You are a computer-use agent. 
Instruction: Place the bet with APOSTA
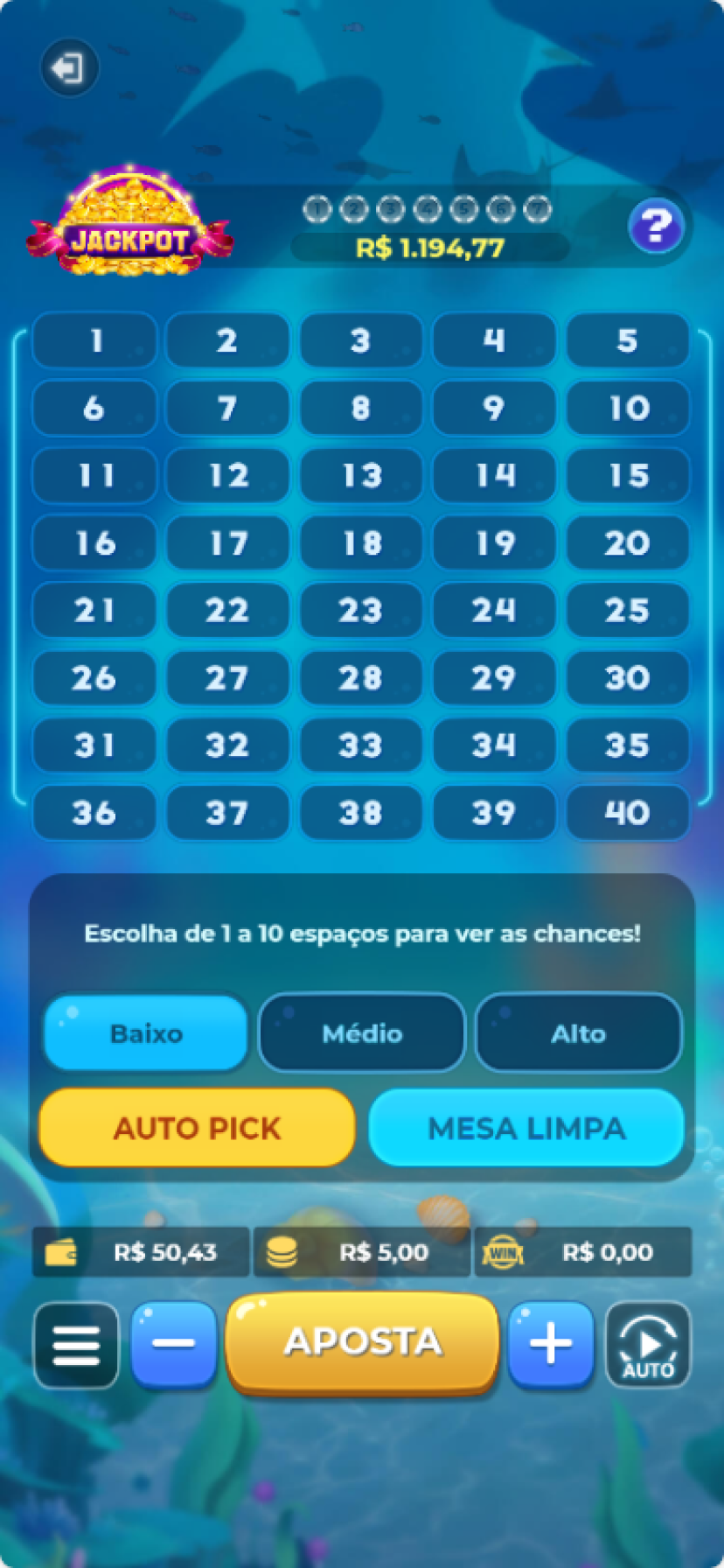[362, 1341]
